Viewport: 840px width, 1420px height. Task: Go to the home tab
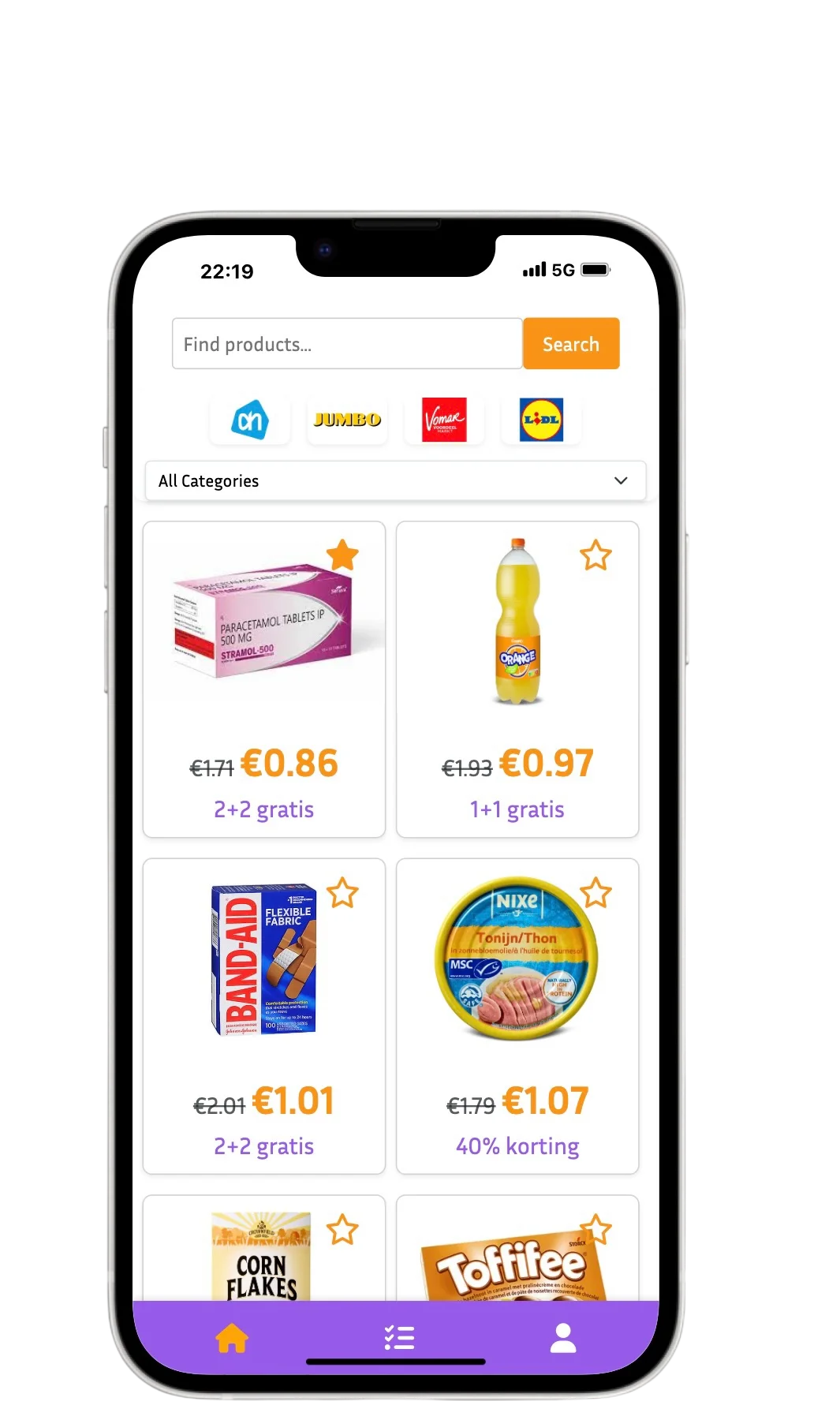232,1338
